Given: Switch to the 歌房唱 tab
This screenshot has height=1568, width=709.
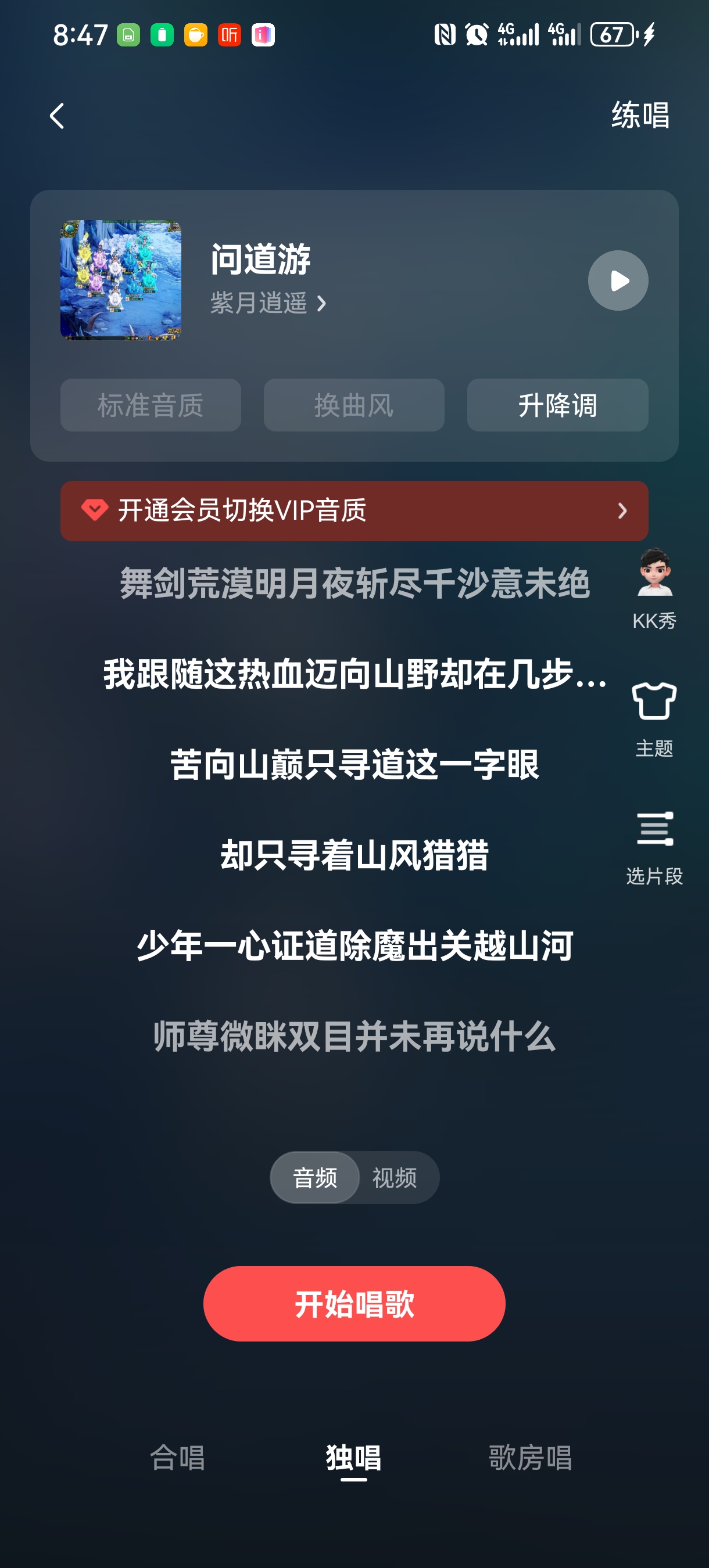Looking at the screenshot, I should 530,1458.
